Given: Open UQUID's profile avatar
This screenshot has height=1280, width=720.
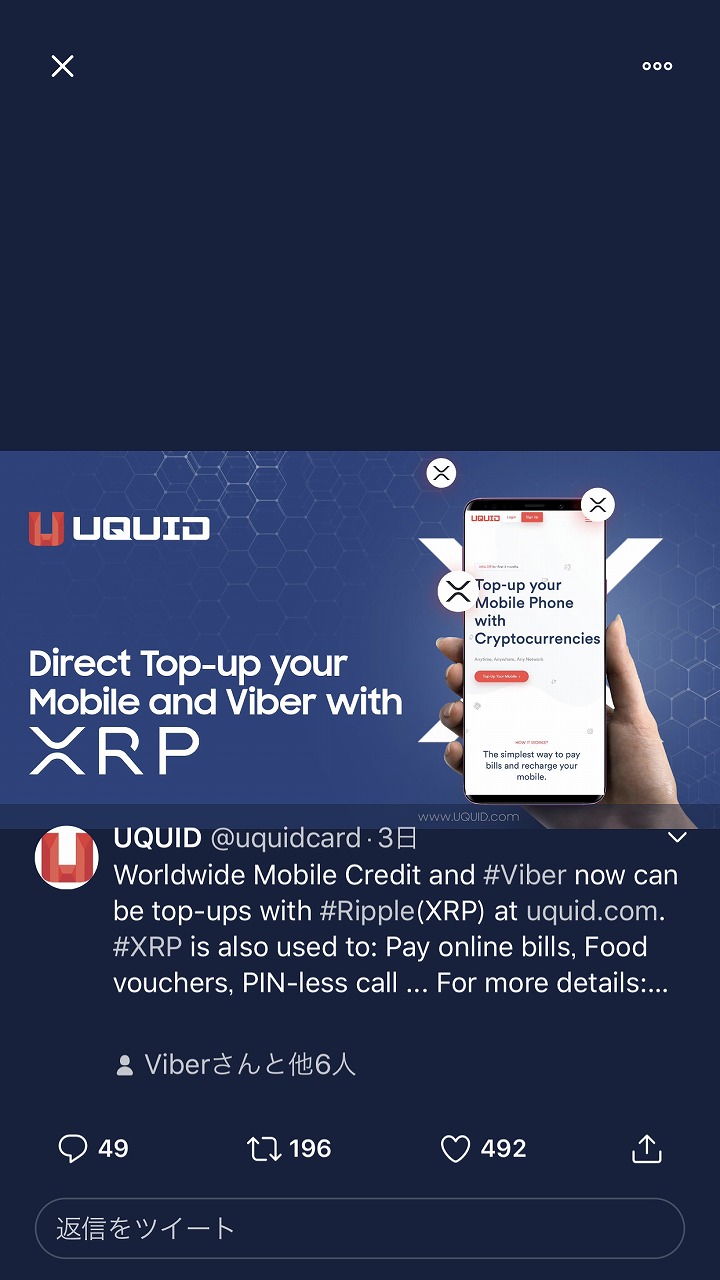Looking at the screenshot, I should 66,858.
